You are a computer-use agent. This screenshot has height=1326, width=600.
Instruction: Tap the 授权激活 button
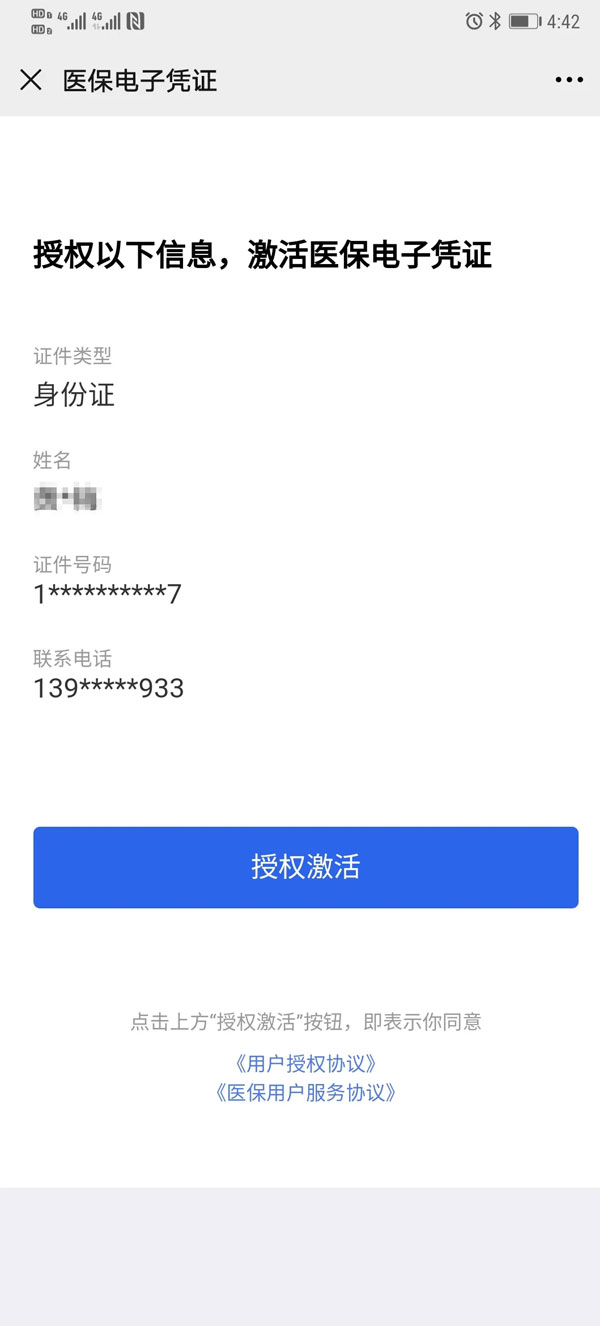click(x=306, y=867)
